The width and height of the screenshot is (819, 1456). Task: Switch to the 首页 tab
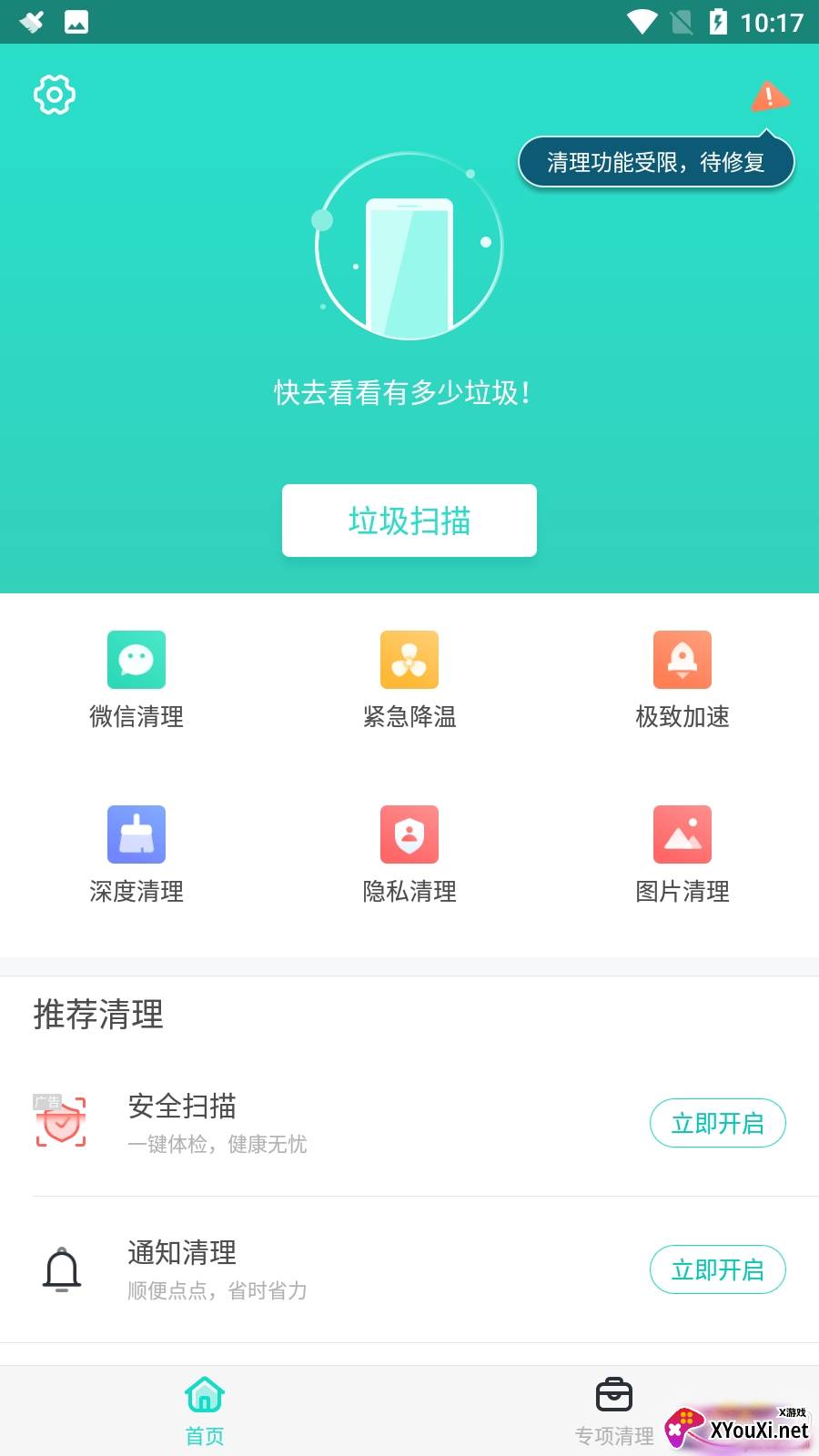(205, 1410)
